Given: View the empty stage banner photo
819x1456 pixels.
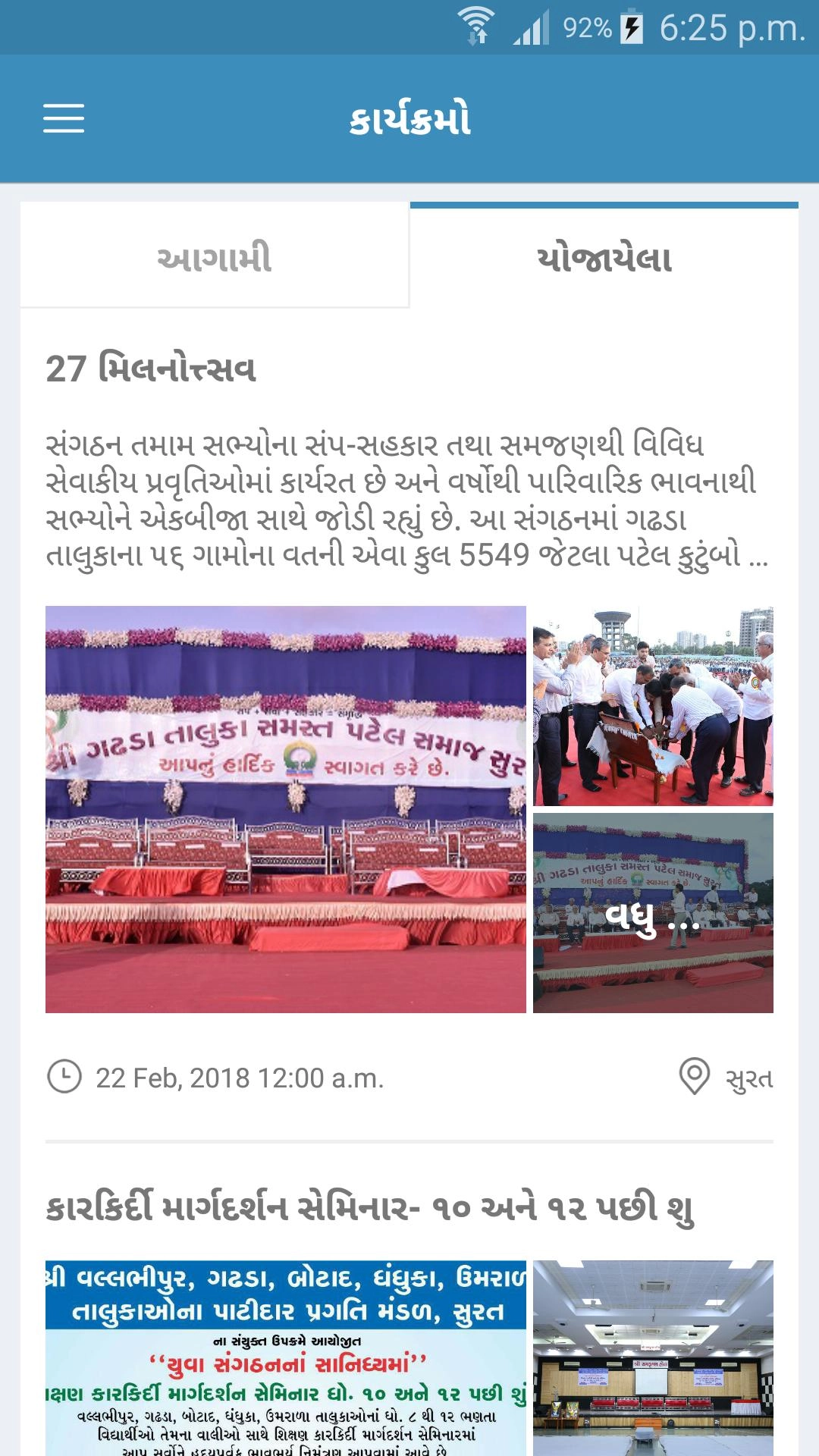Looking at the screenshot, I should 286,809.
